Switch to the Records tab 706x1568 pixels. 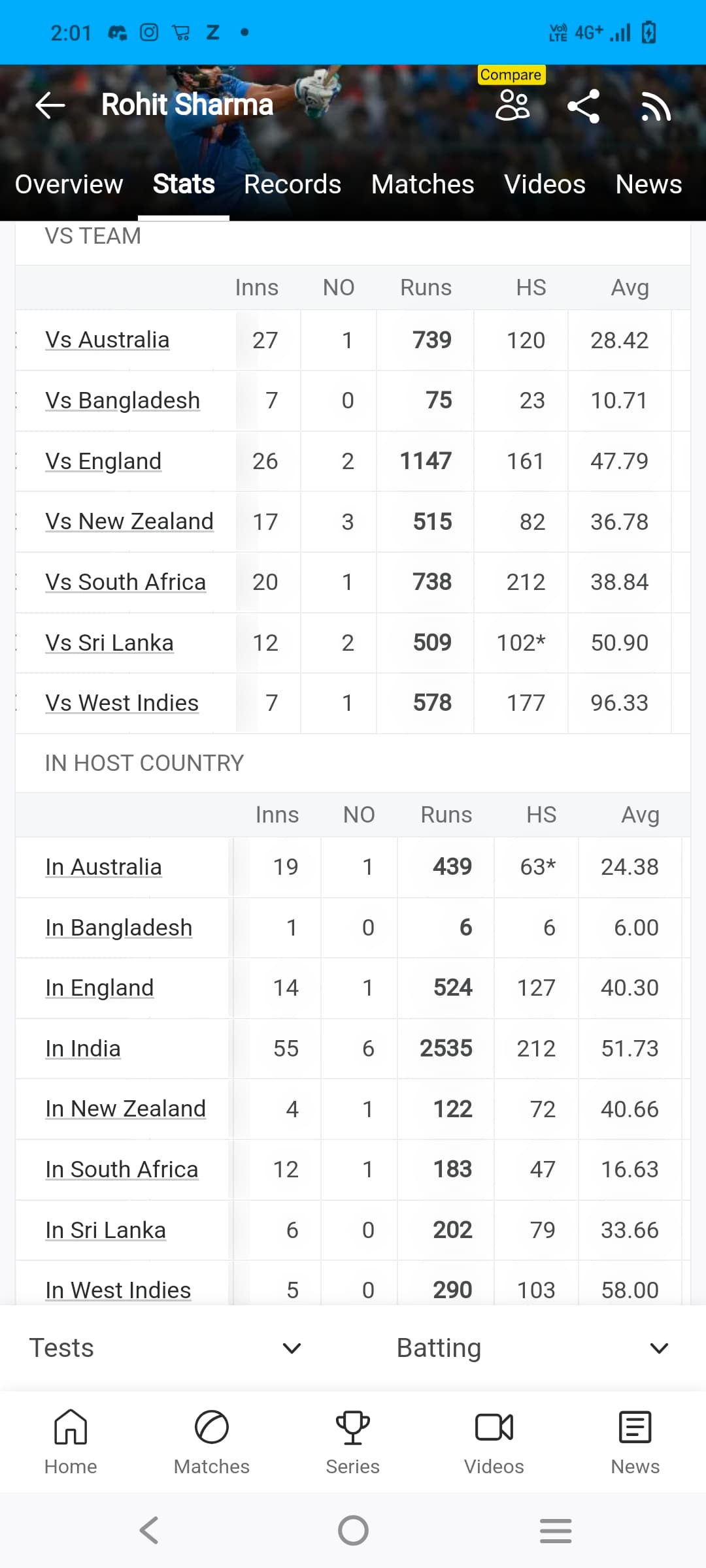tap(292, 184)
